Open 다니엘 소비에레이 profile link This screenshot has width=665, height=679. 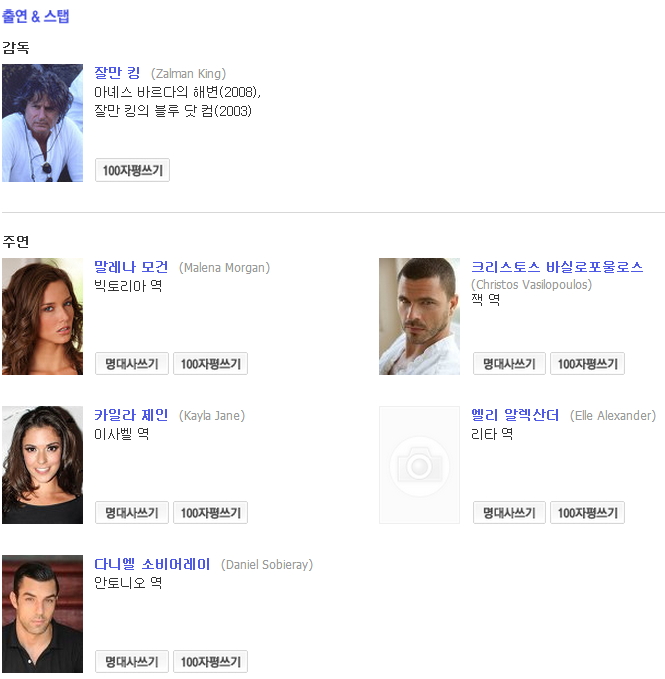coord(152,564)
